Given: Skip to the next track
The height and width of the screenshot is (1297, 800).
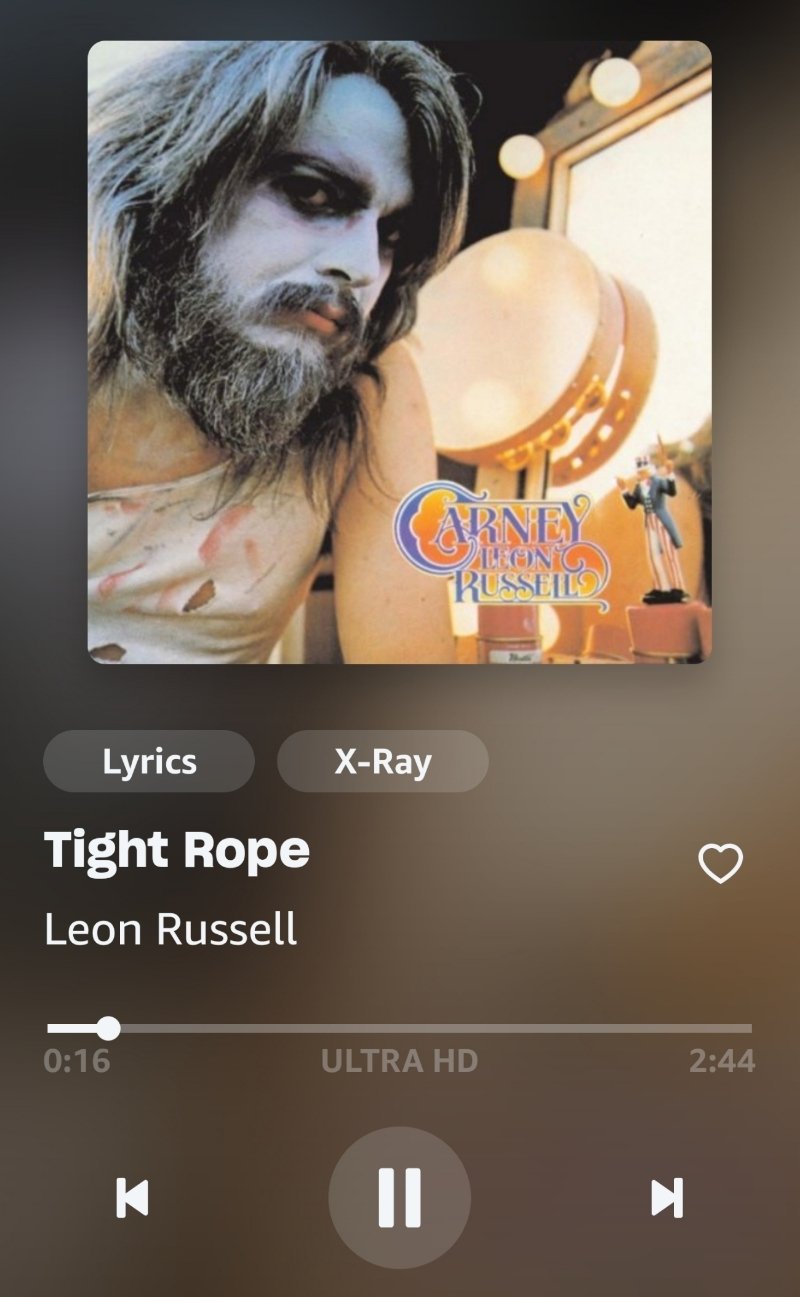Looking at the screenshot, I should point(667,1197).
